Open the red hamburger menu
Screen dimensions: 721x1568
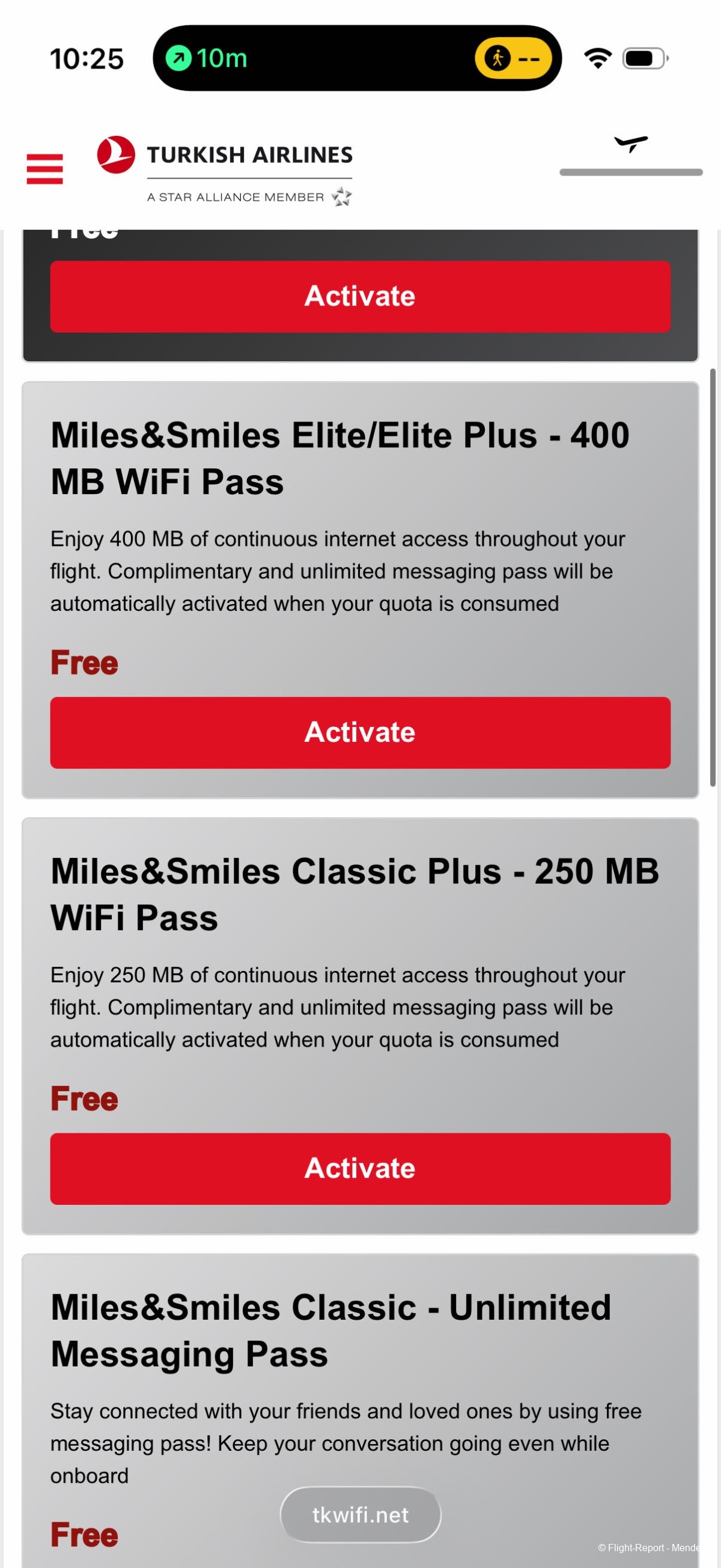coord(45,168)
